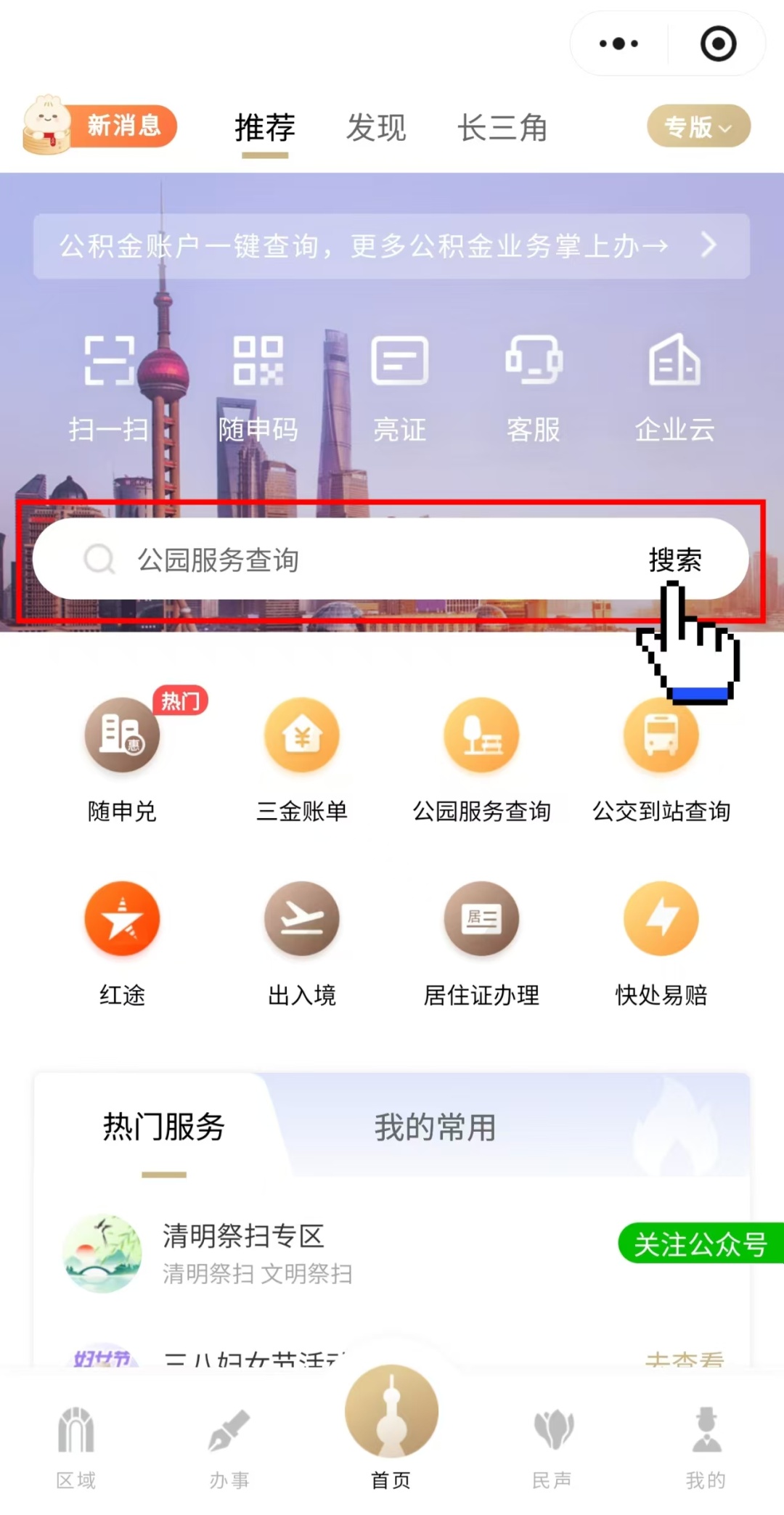
Task: Switch to the 长三角 tab
Action: pos(502,128)
